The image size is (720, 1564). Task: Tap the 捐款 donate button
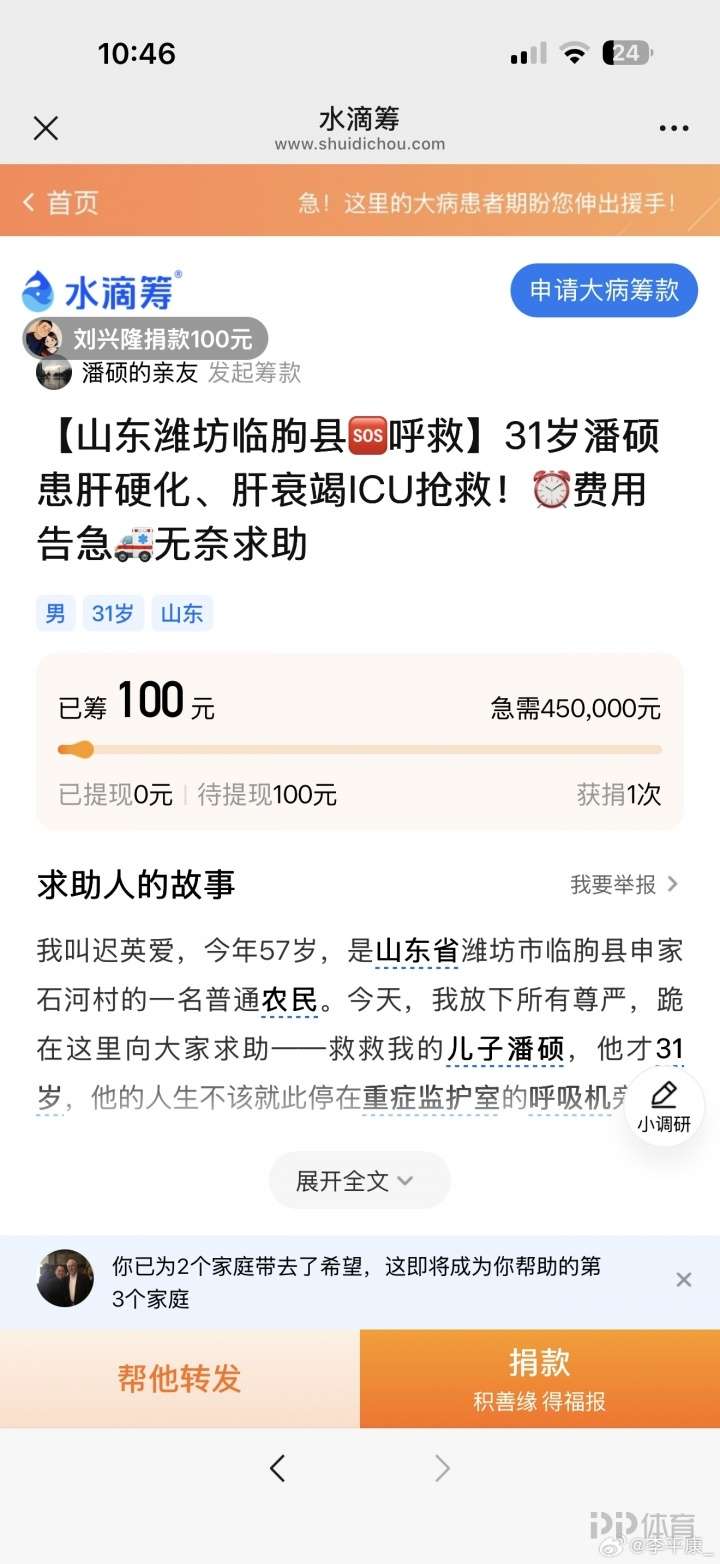pyautogui.click(x=540, y=1378)
